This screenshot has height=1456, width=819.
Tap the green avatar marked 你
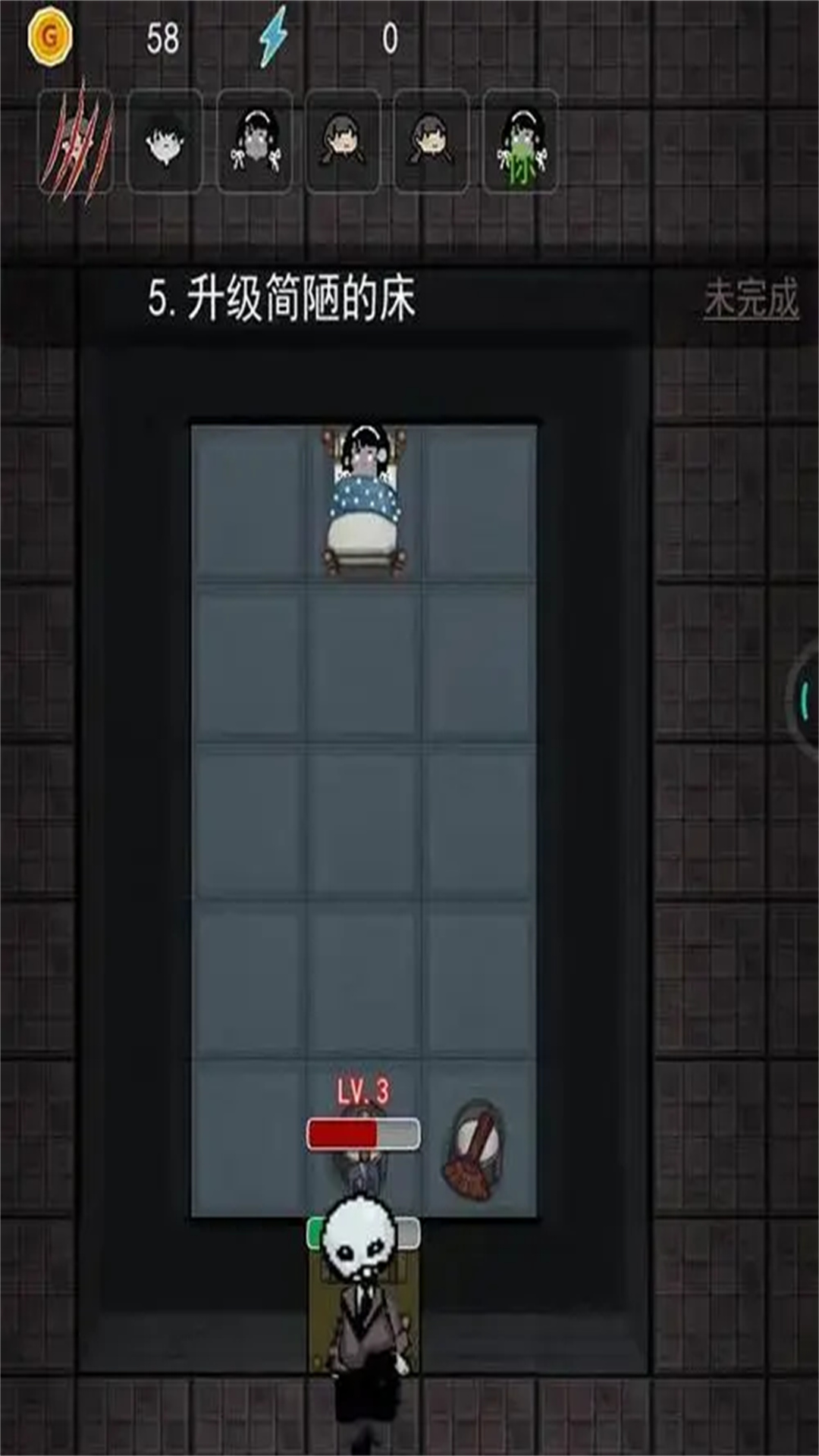click(x=520, y=142)
